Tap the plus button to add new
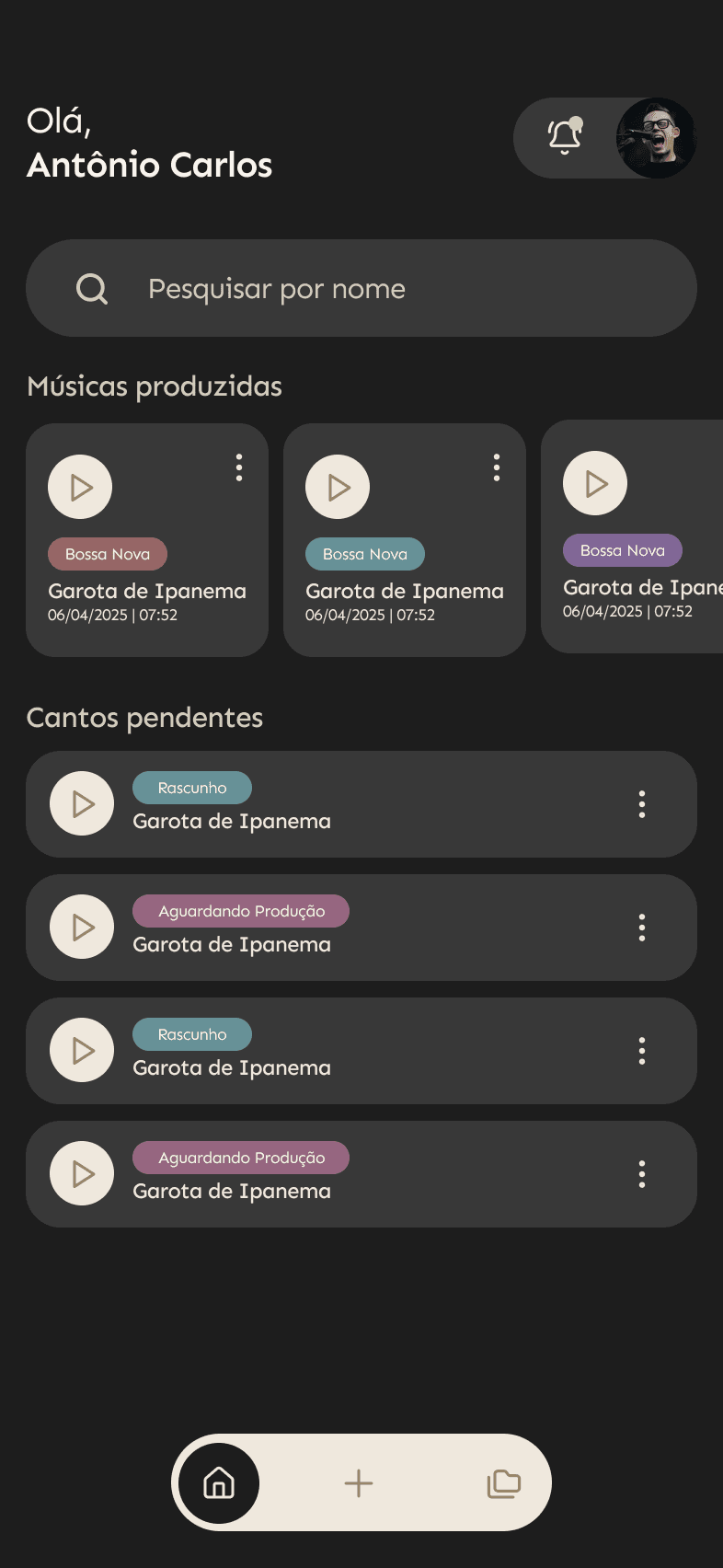Screen dimensions: 723x1568 tap(359, 1482)
